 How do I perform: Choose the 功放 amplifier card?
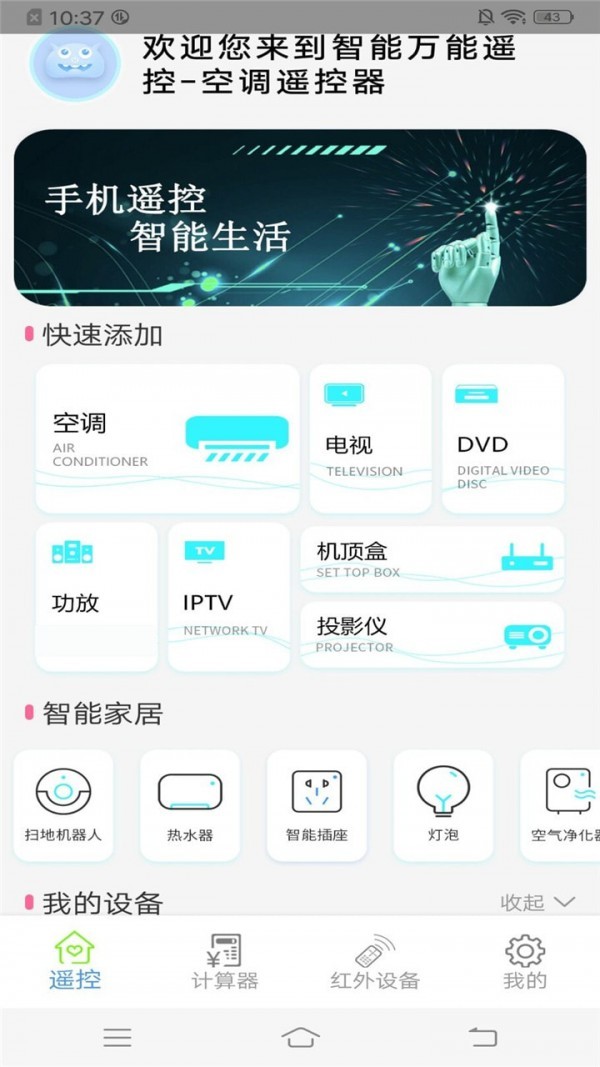(x=96, y=597)
